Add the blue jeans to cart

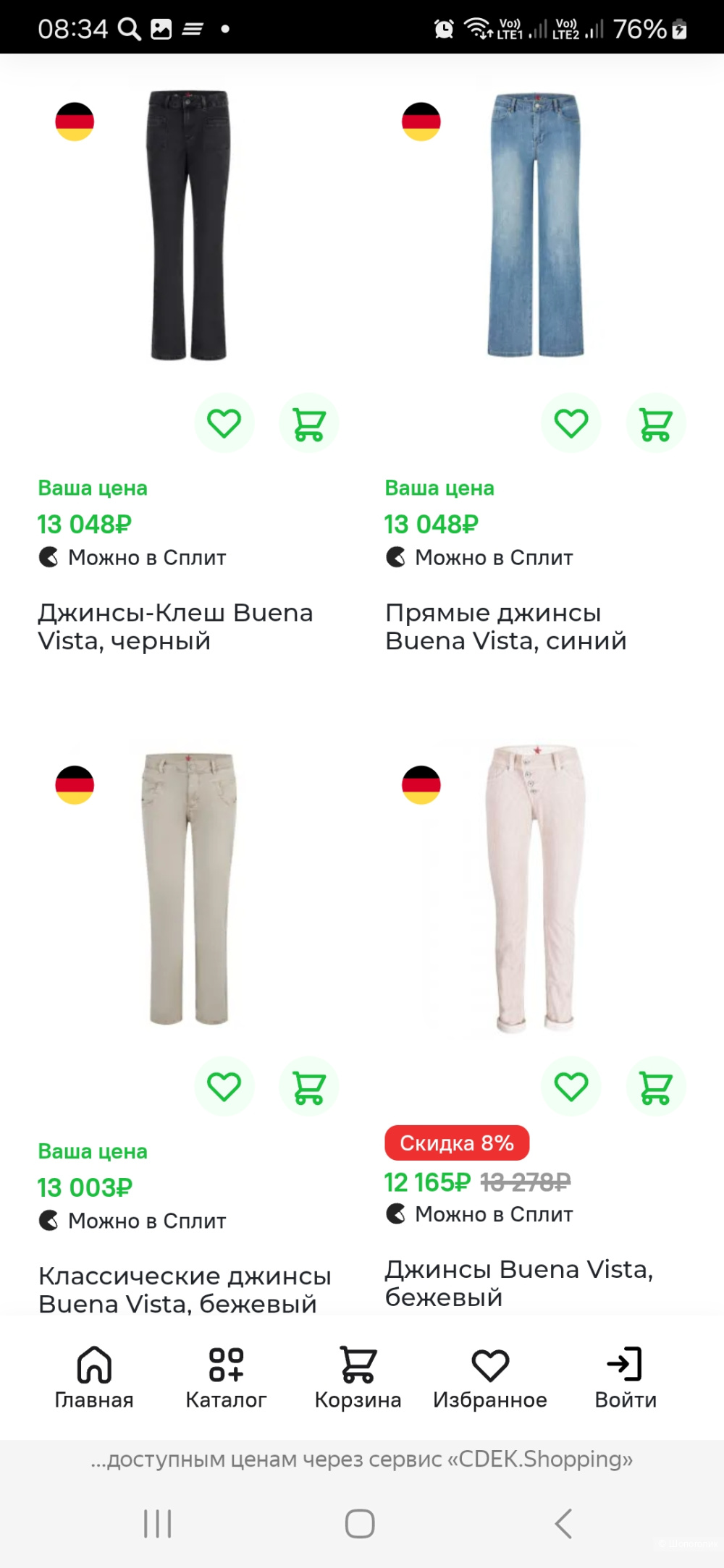pyautogui.click(x=656, y=423)
